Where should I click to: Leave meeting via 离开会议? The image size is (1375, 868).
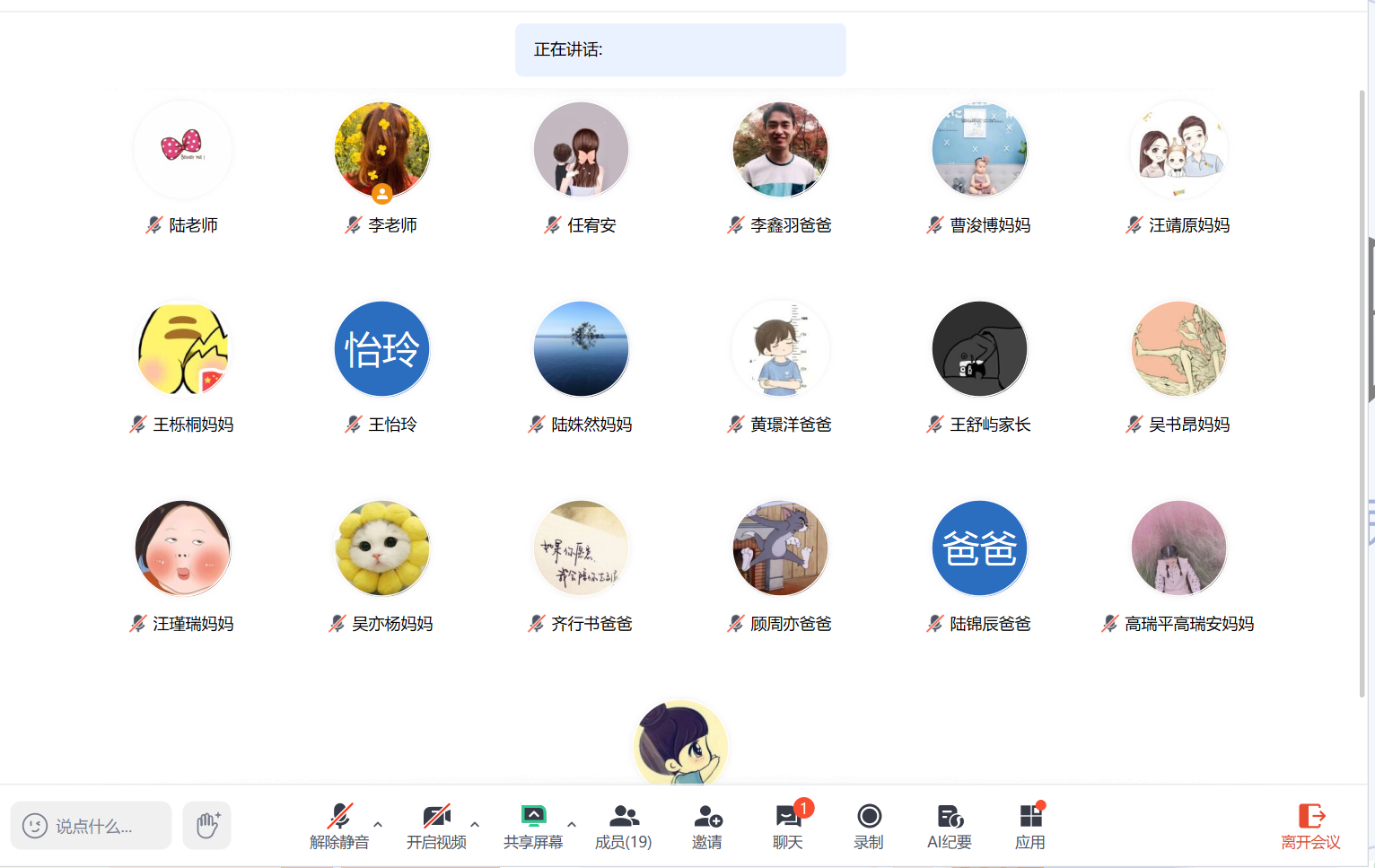tap(1310, 826)
